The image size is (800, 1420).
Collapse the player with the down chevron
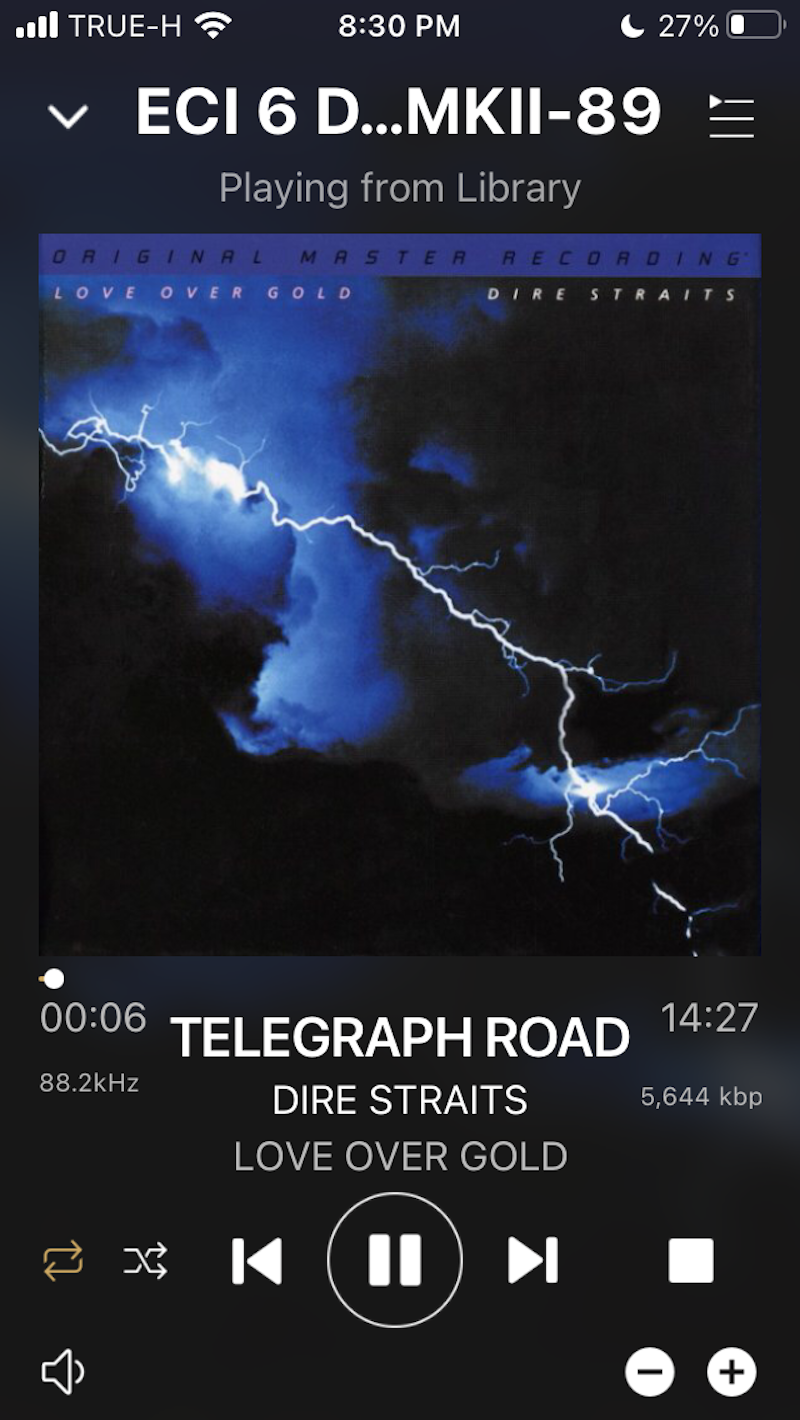point(68,117)
